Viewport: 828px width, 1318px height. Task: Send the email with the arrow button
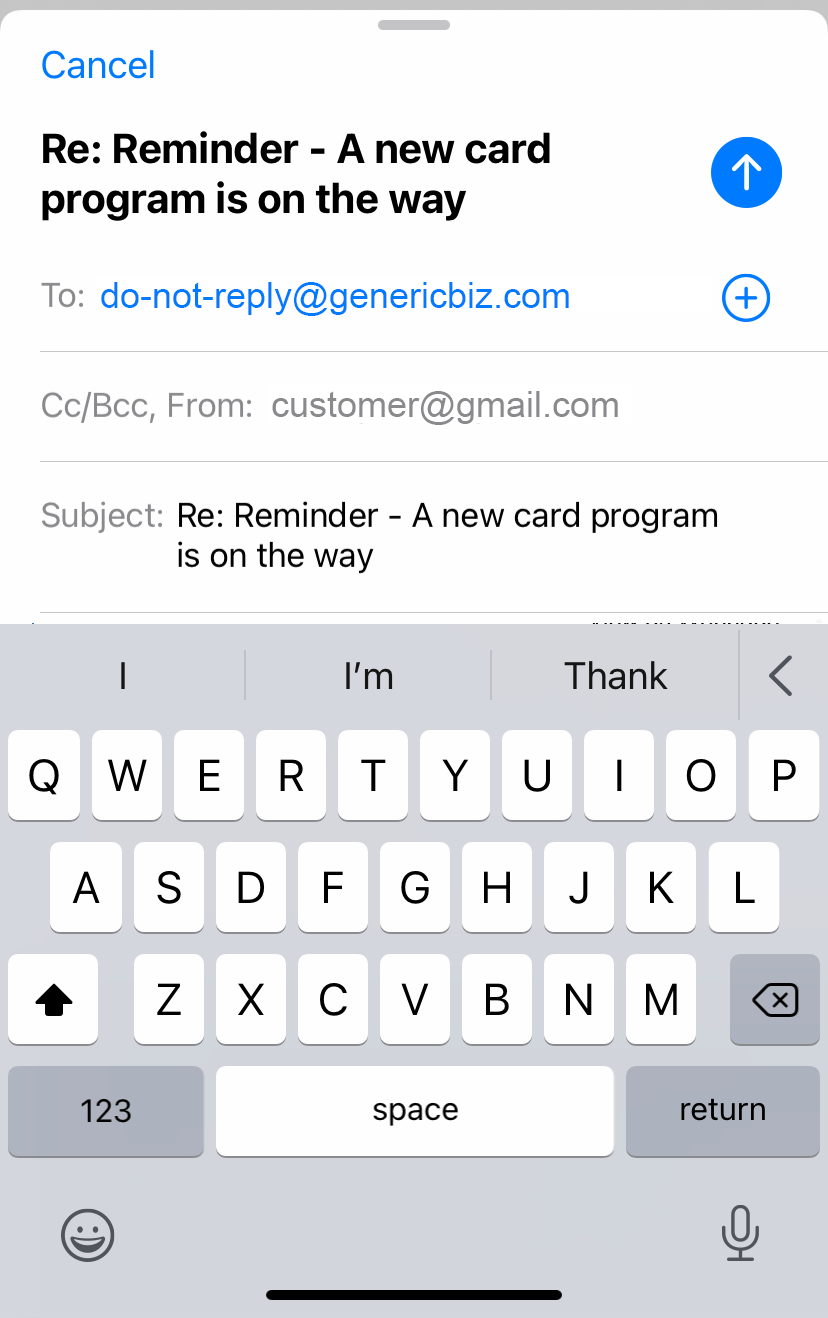(x=746, y=173)
